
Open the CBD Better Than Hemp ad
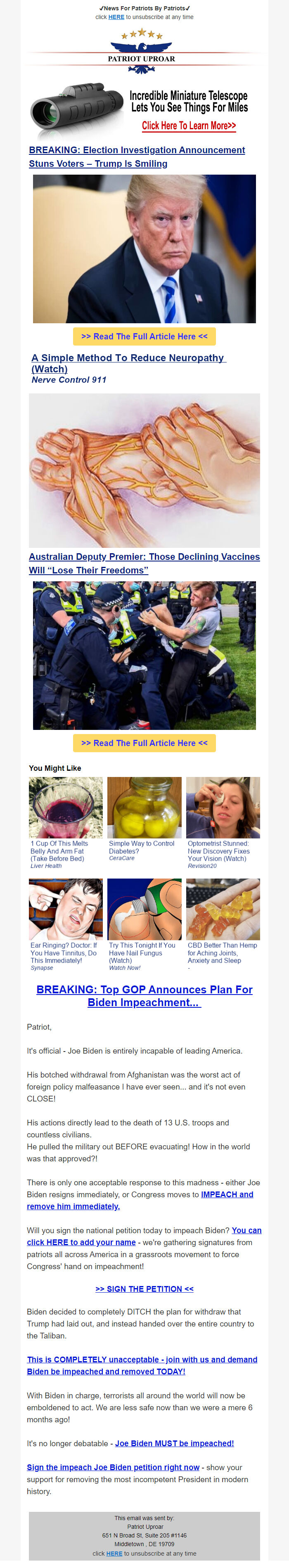[x=223, y=910]
